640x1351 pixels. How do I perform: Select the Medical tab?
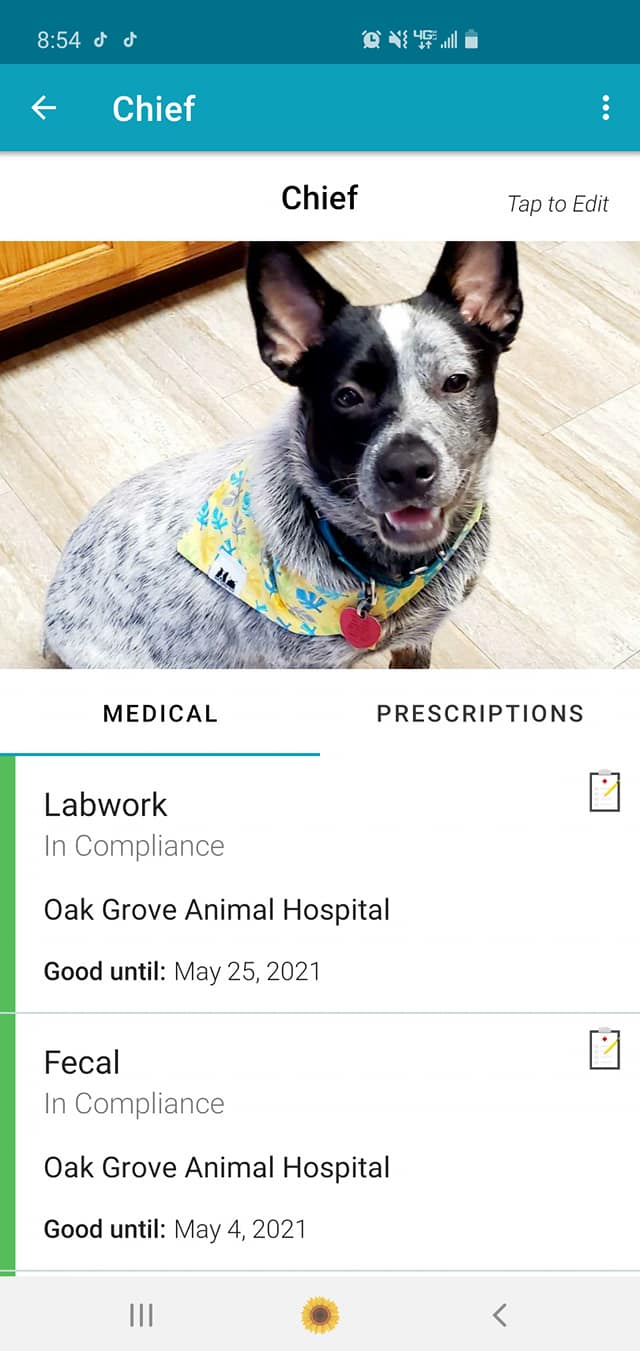pyautogui.click(x=160, y=713)
